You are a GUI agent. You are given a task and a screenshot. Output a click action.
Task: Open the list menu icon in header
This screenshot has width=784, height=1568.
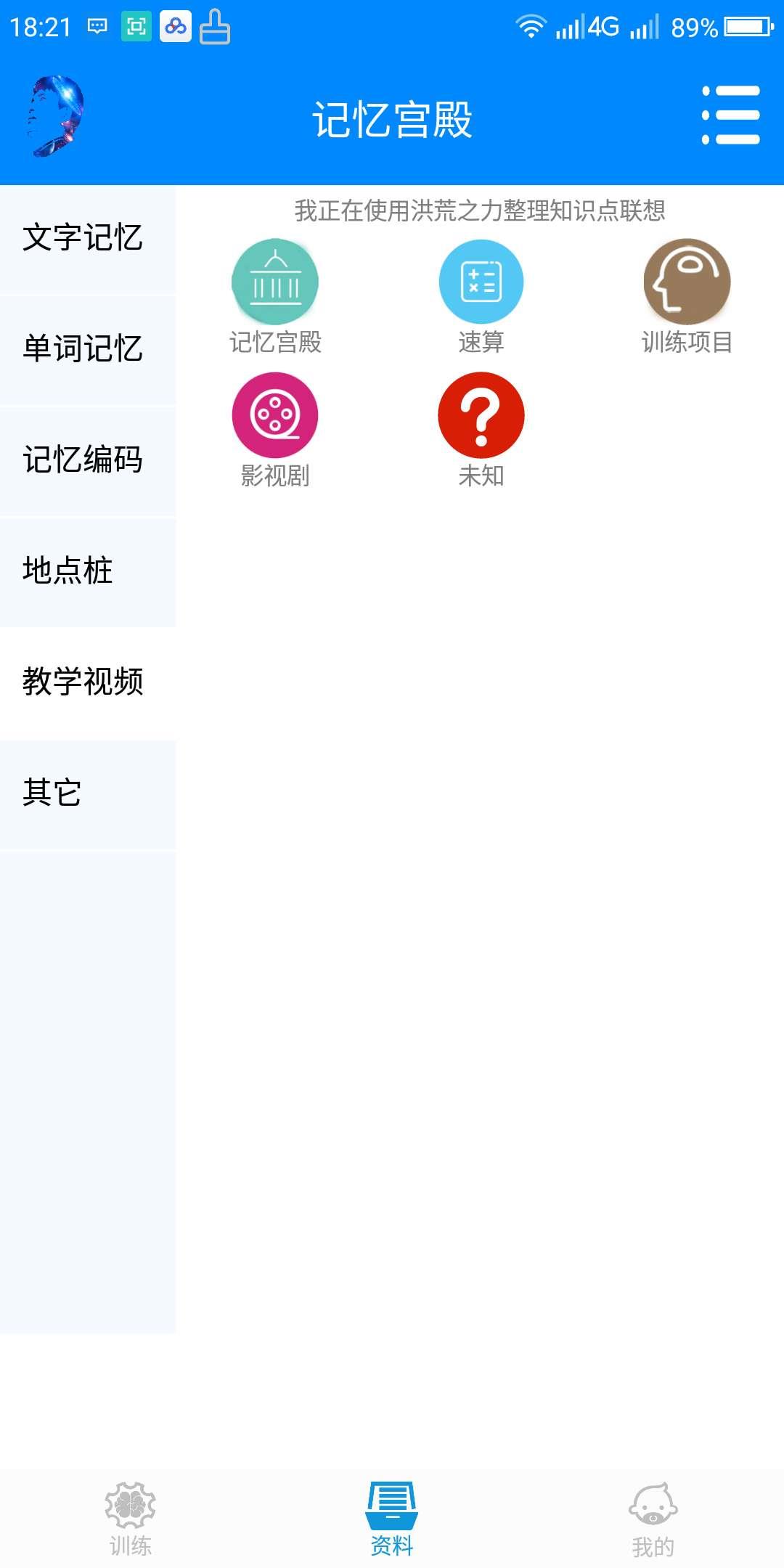pos(730,115)
